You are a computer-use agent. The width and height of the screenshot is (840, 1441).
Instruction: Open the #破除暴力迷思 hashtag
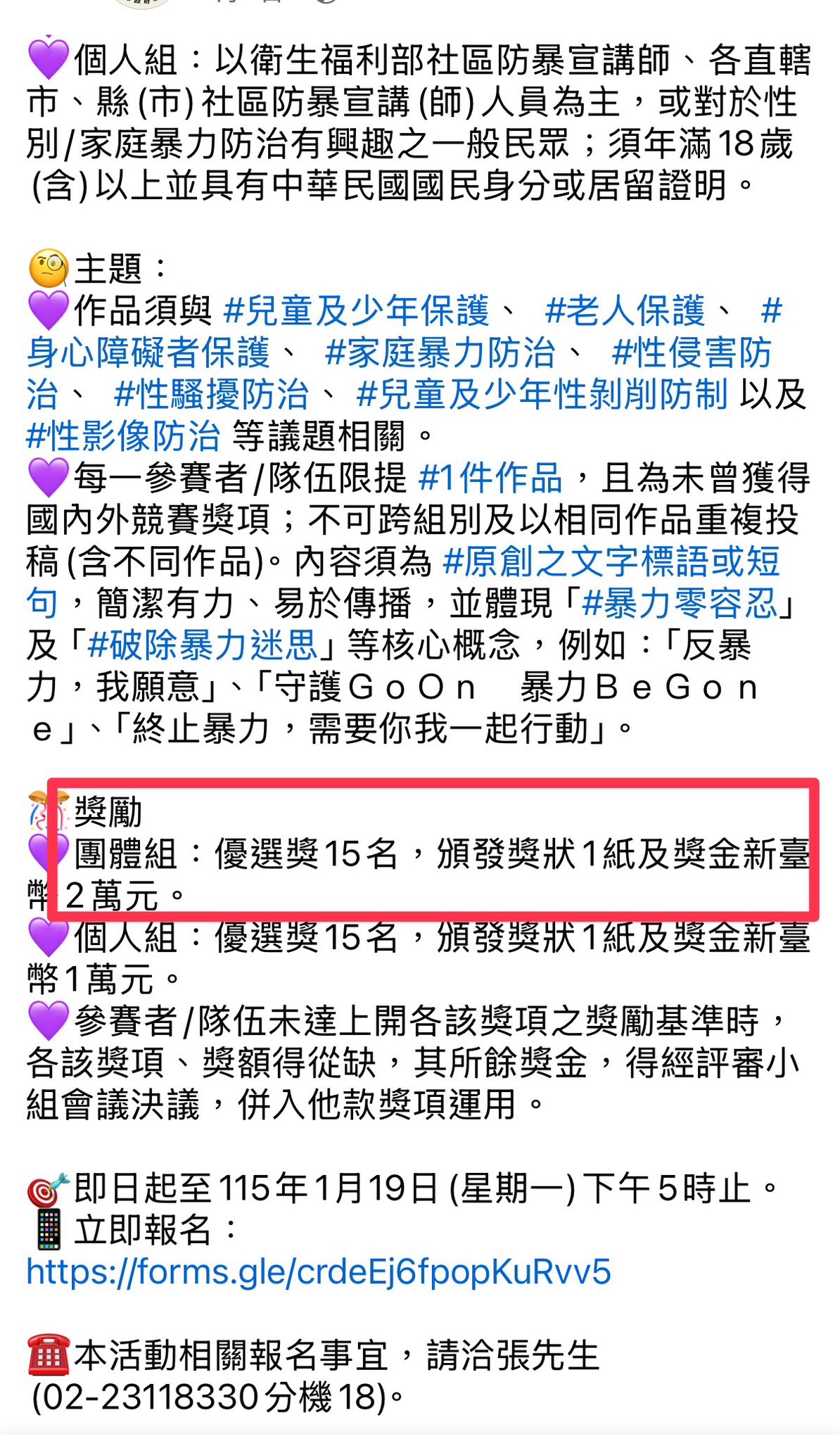pos(203,645)
